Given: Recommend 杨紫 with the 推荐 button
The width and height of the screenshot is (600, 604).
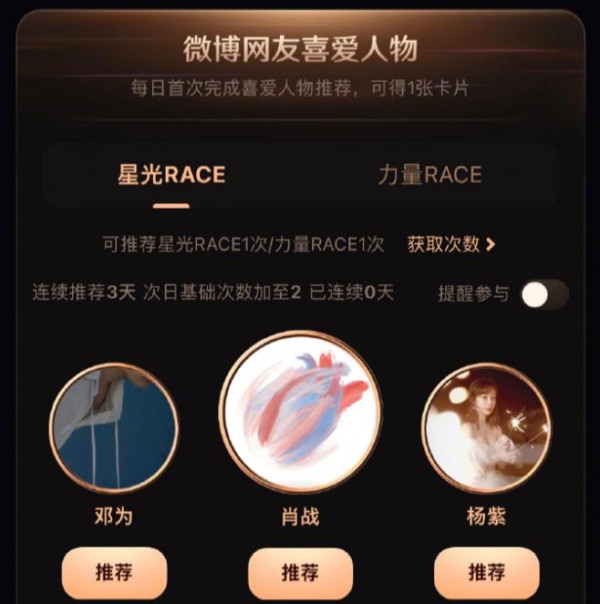Looking at the screenshot, I should tap(486, 573).
